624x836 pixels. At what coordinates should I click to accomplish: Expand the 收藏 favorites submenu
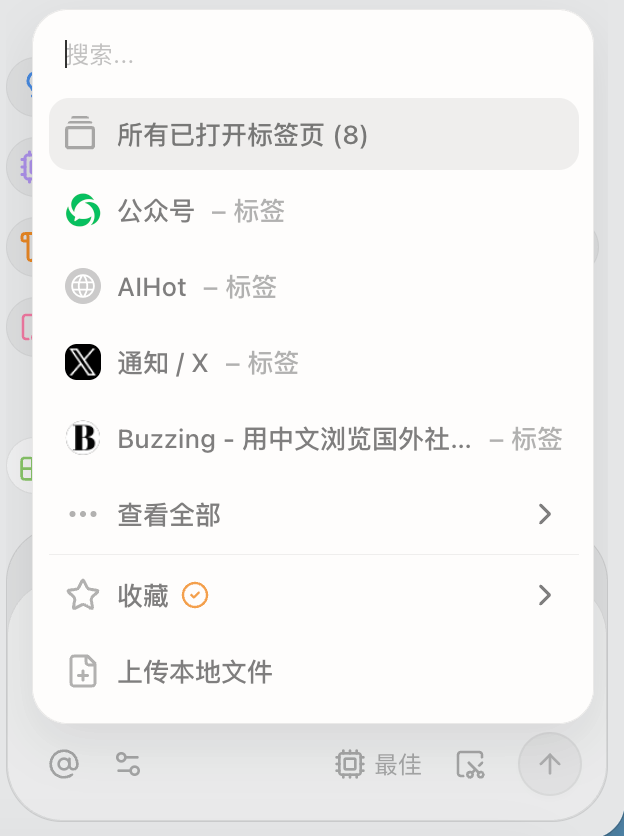(x=313, y=596)
